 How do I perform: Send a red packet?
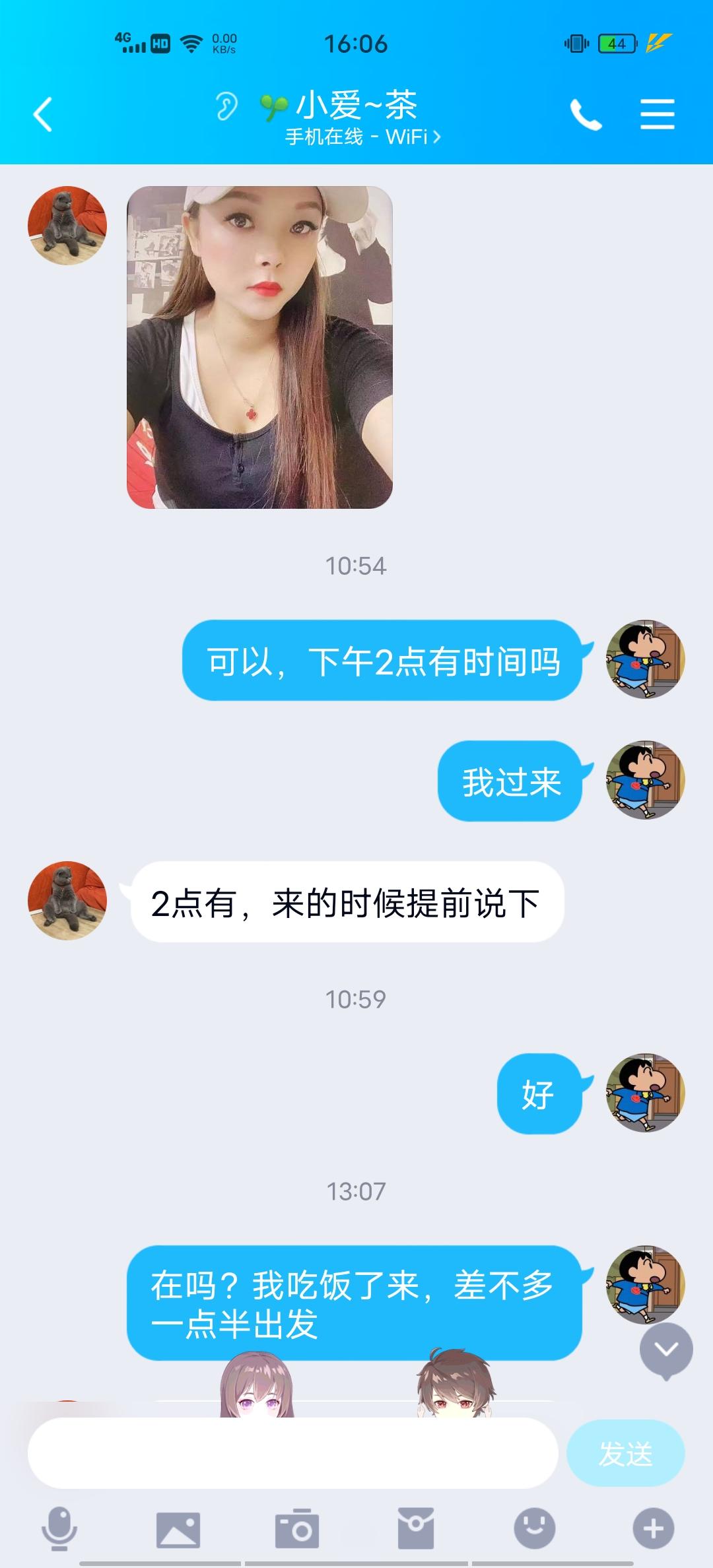[416, 1528]
